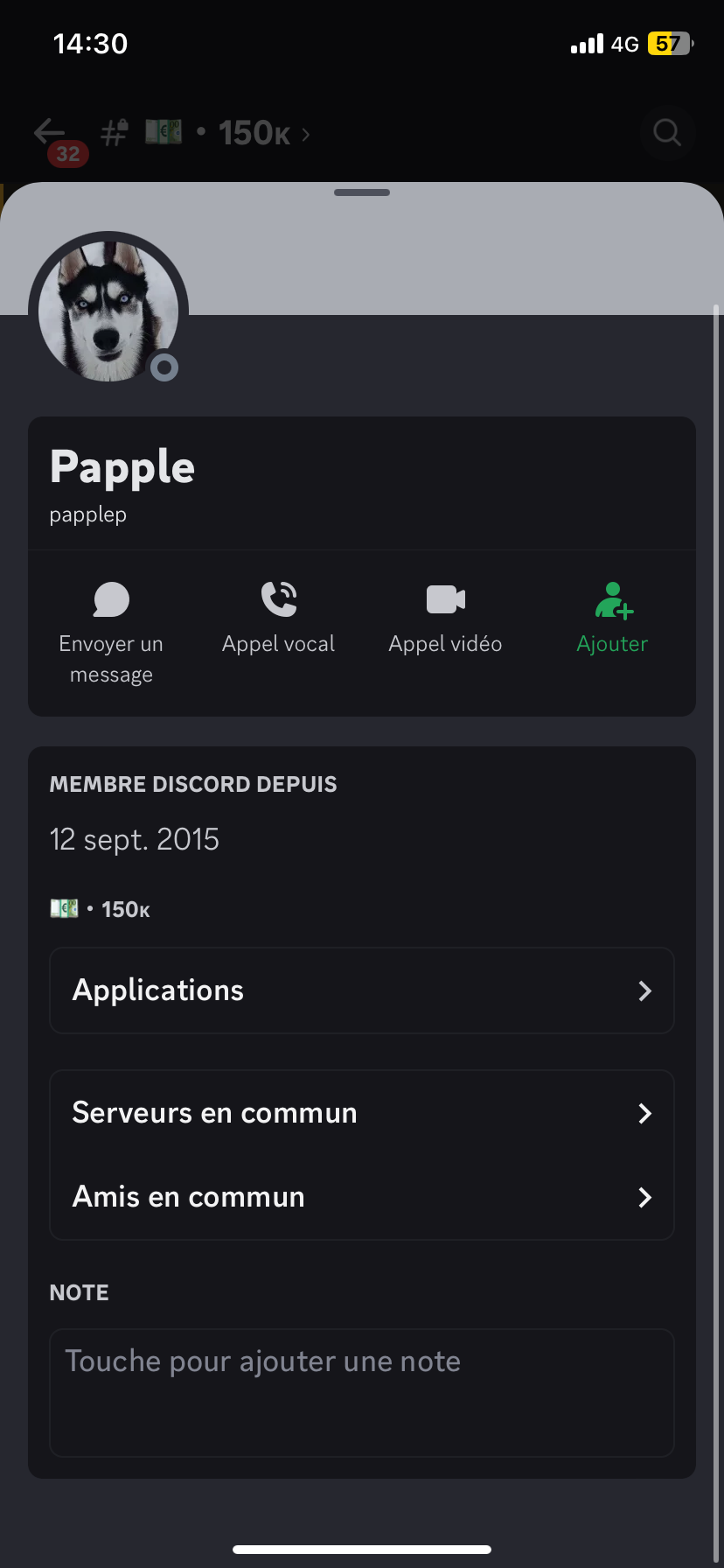This screenshot has height=1568, width=724.
Task: Start a voice call with Papple
Action: click(x=278, y=619)
